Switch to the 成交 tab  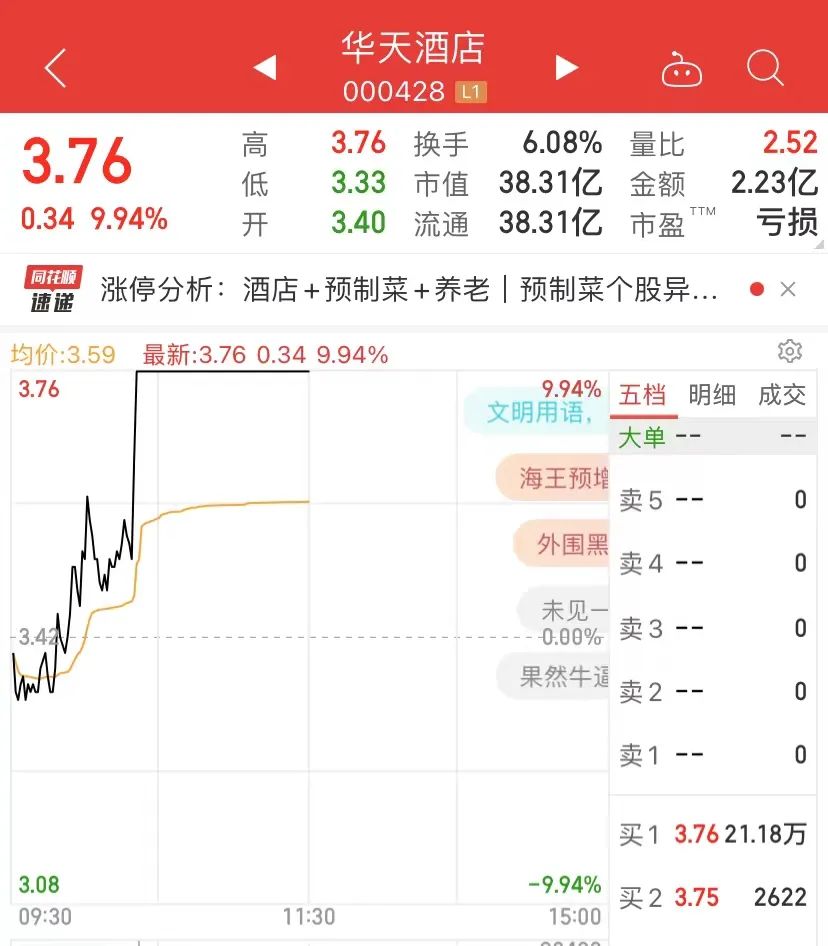[x=784, y=395]
